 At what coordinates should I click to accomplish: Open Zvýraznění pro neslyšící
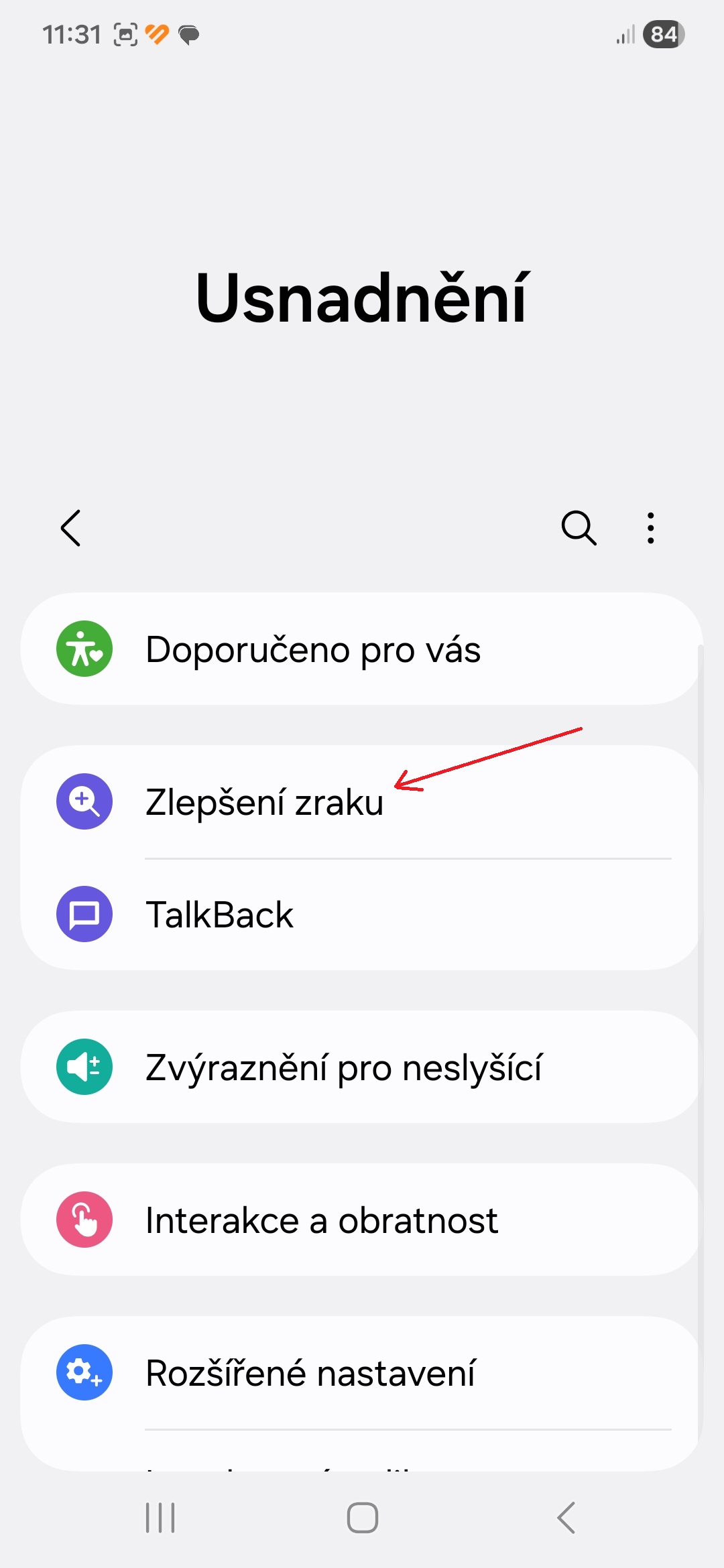click(362, 1067)
